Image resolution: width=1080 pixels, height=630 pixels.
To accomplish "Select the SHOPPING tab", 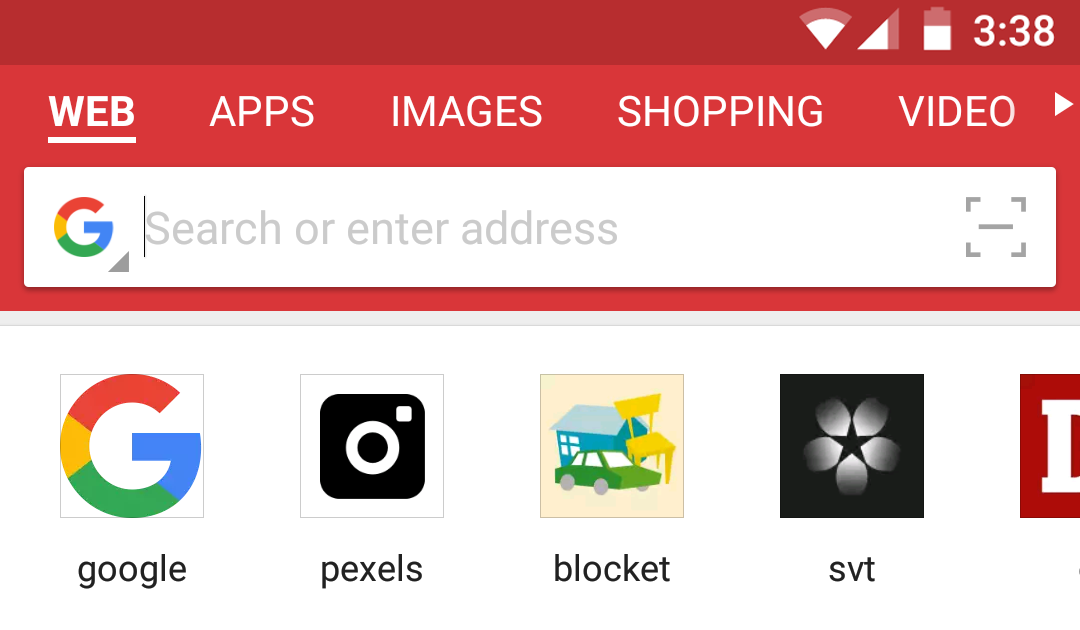I will 720,112.
